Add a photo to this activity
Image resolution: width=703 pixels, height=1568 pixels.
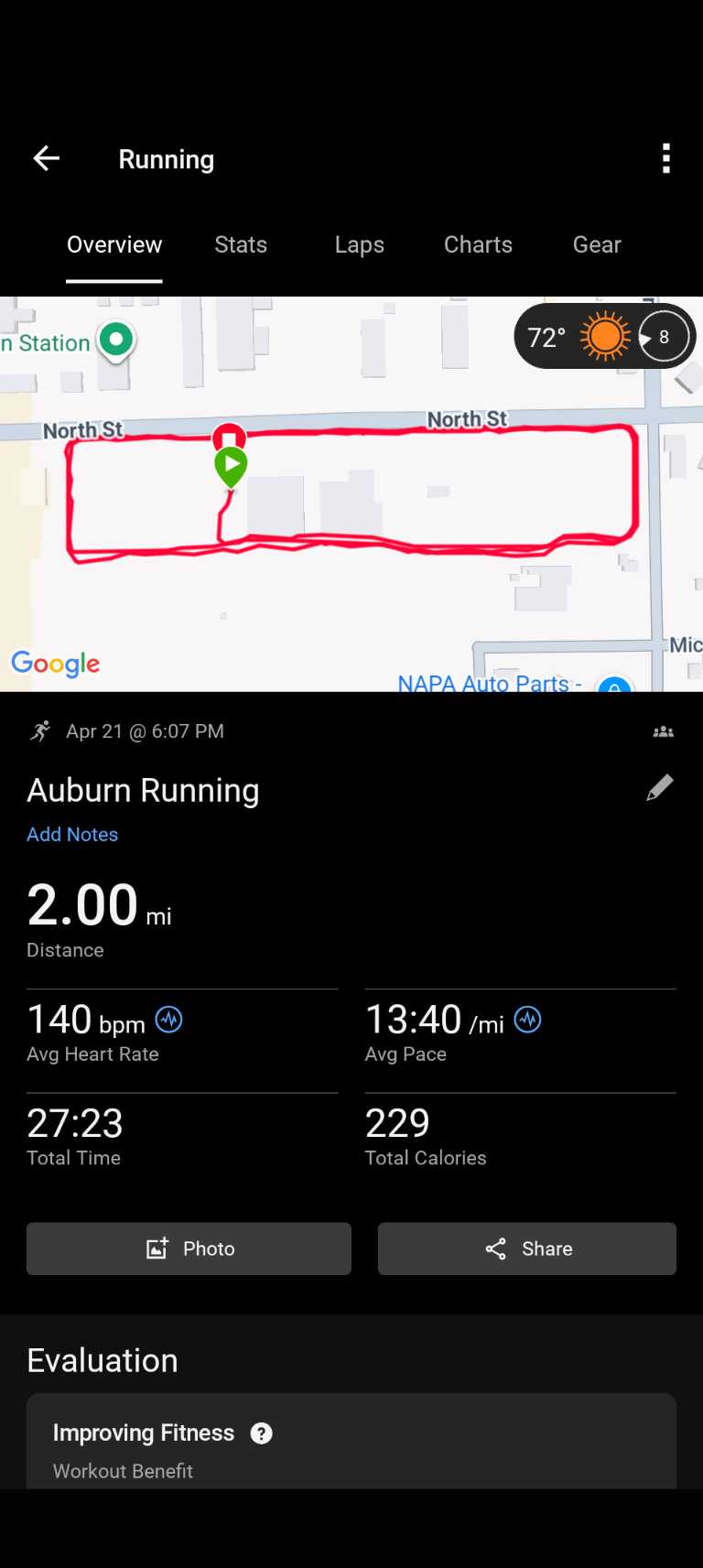[x=189, y=1249]
